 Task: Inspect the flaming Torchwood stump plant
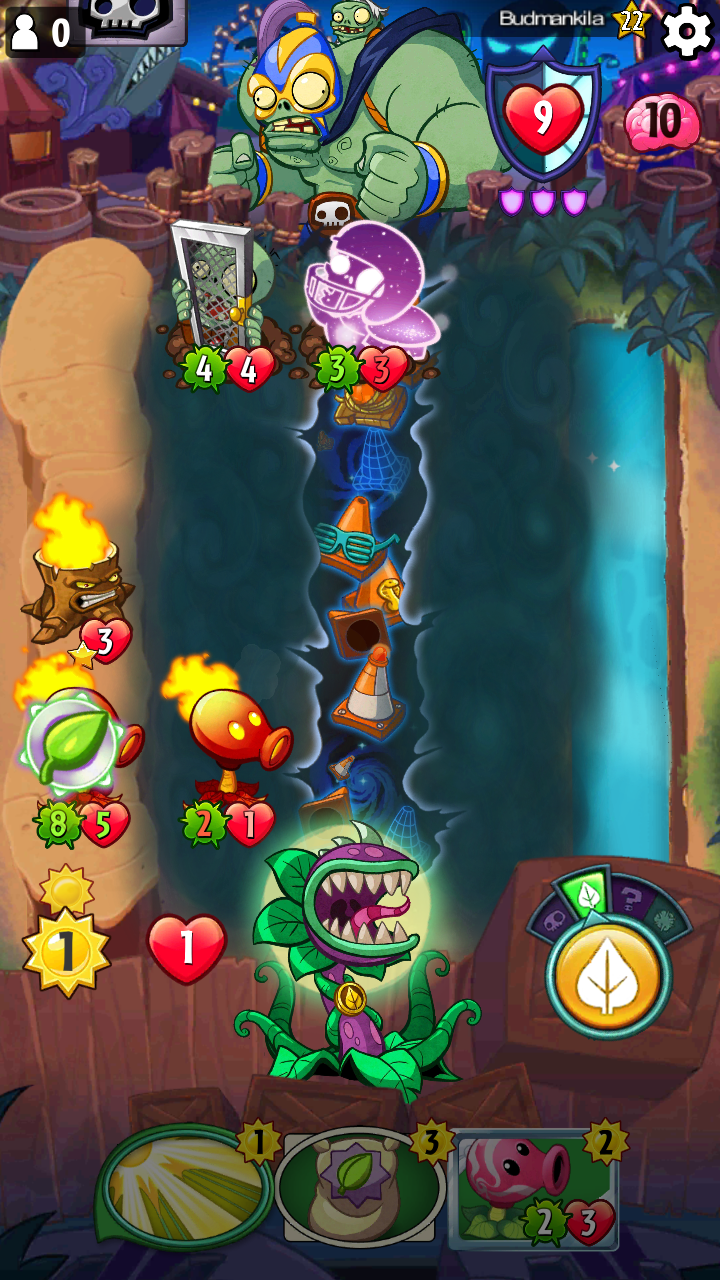[78, 582]
